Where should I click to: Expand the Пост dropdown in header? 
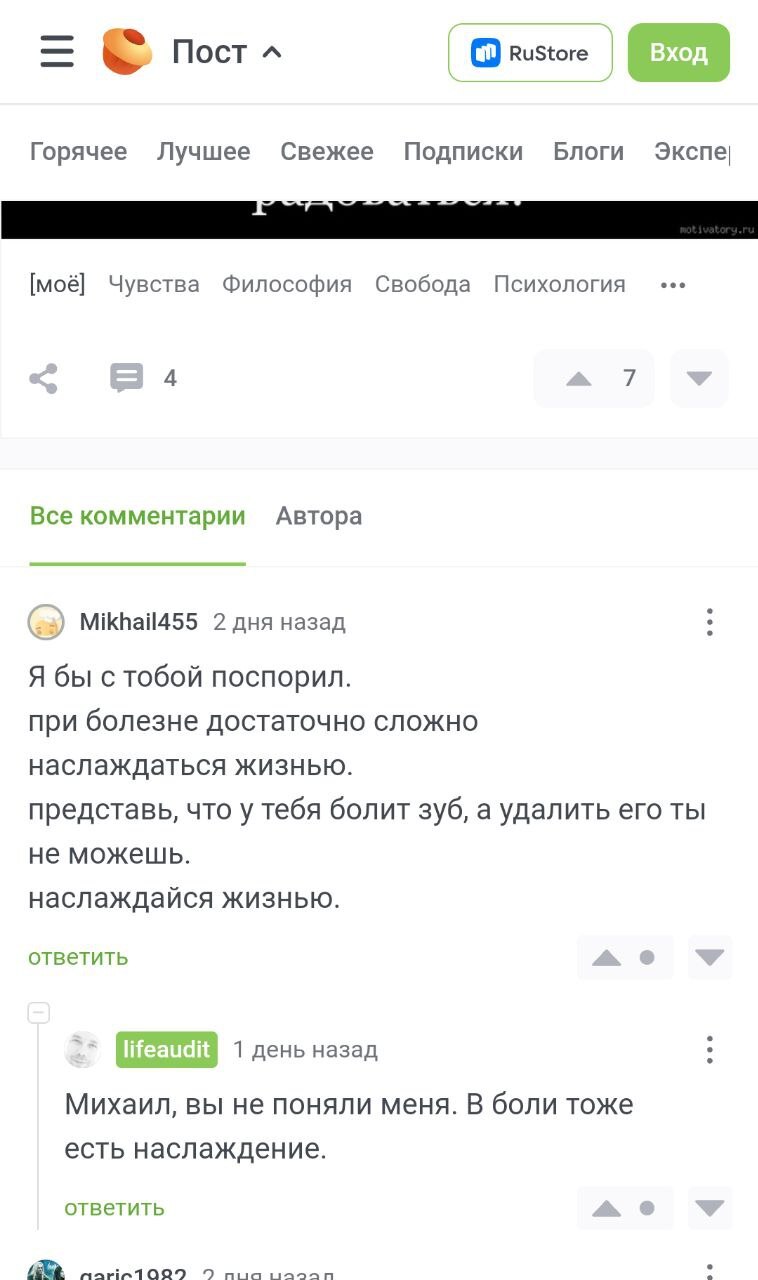(228, 51)
